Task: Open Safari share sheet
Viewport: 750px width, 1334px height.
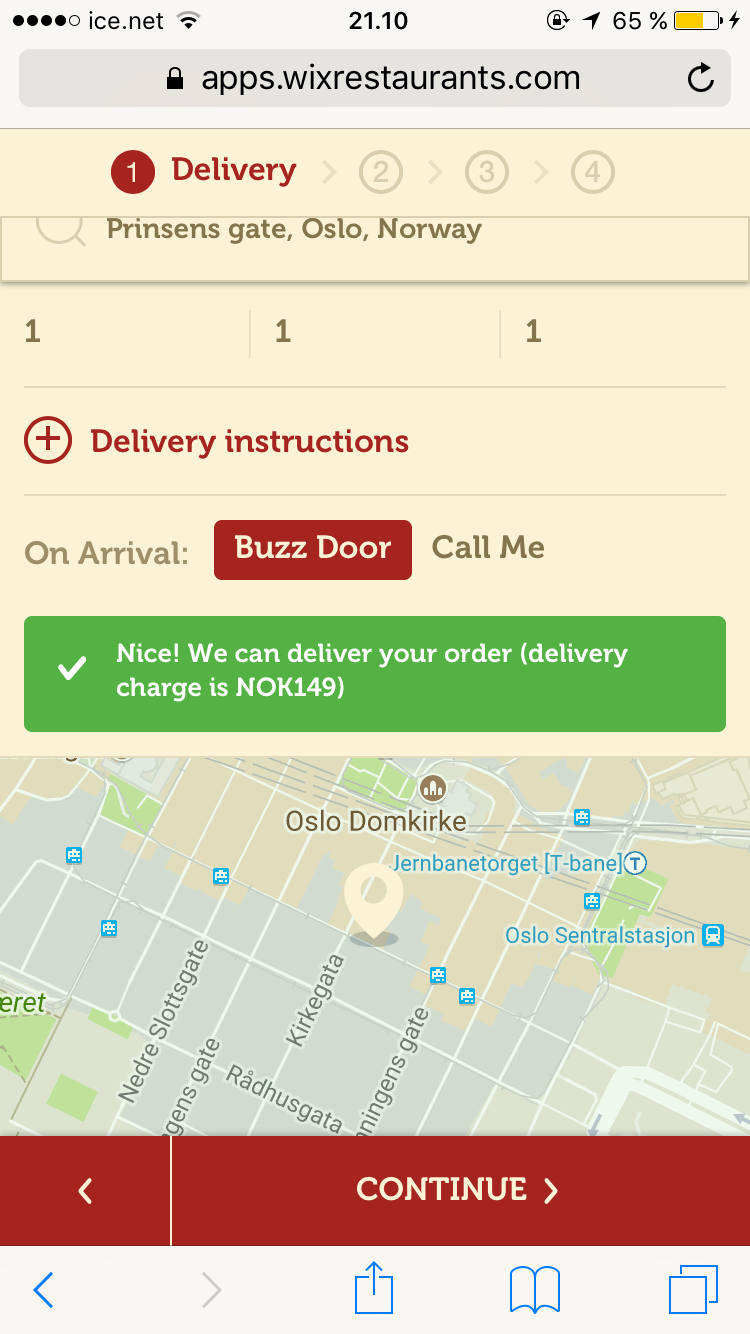Action: 375,1288
